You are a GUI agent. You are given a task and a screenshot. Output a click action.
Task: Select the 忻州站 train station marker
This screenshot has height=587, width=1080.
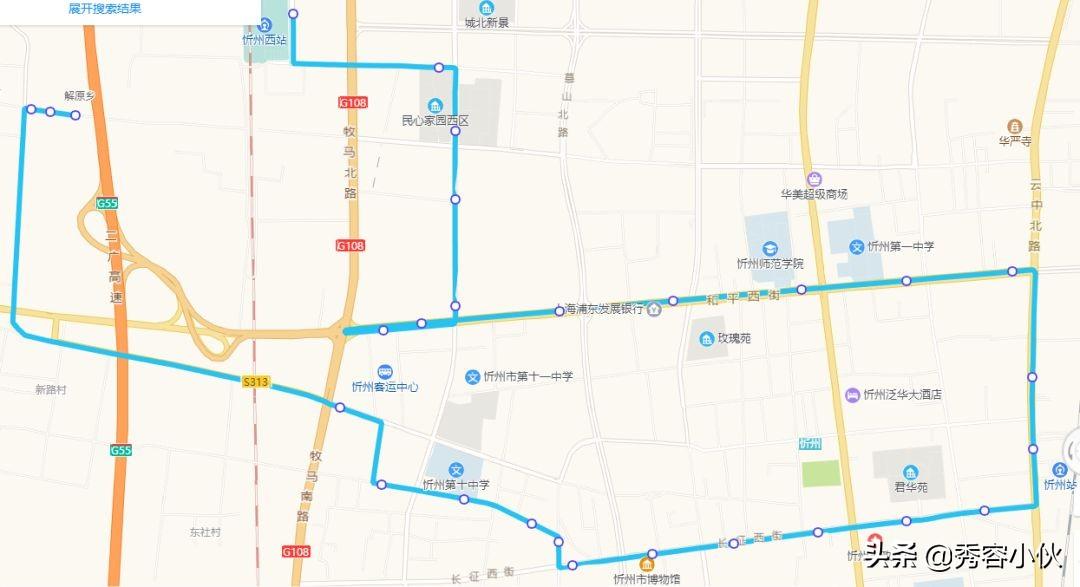coord(1060,469)
